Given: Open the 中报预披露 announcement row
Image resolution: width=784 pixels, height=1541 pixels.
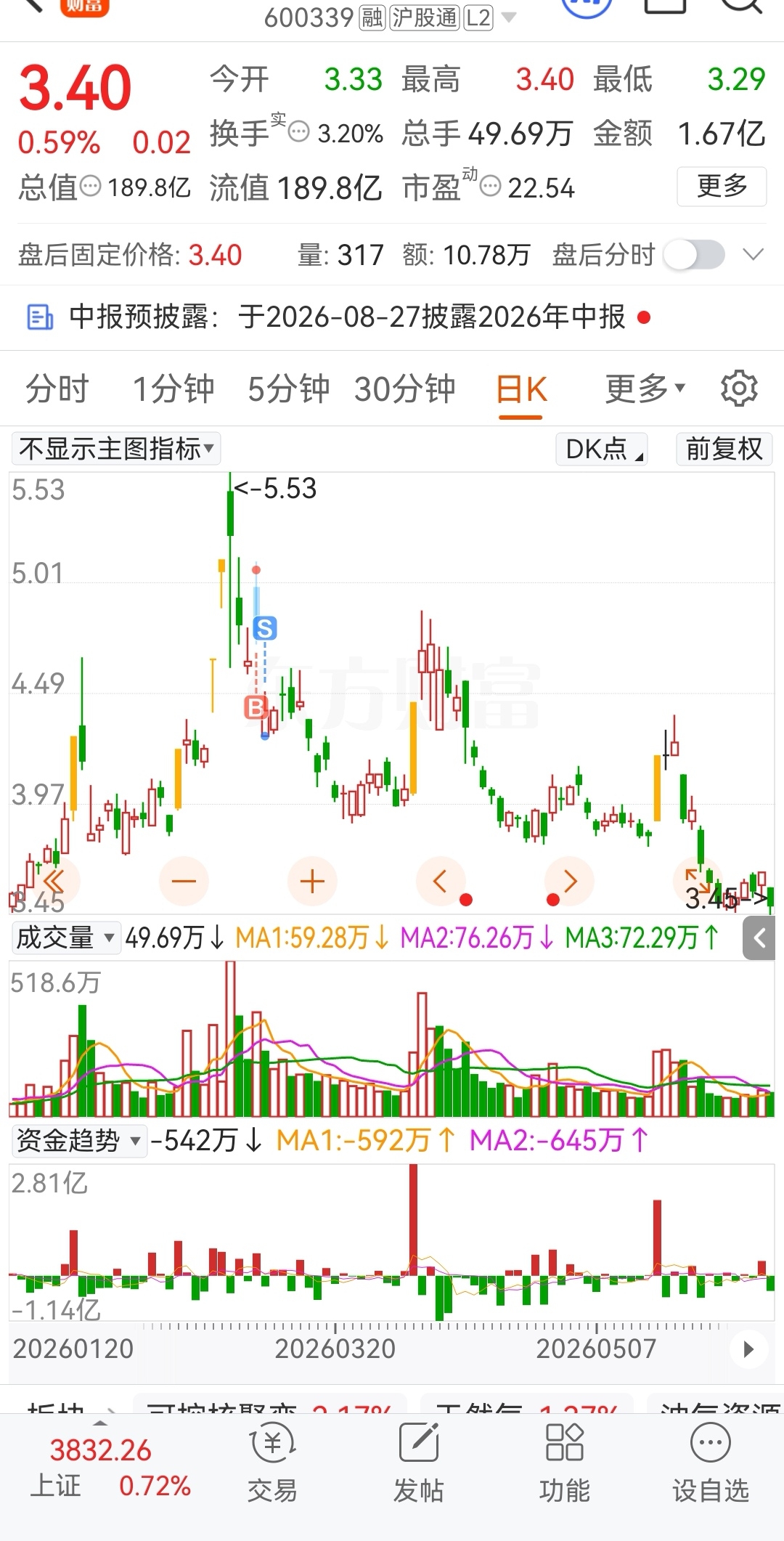Looking at the screenshot, I should point(392,317).
